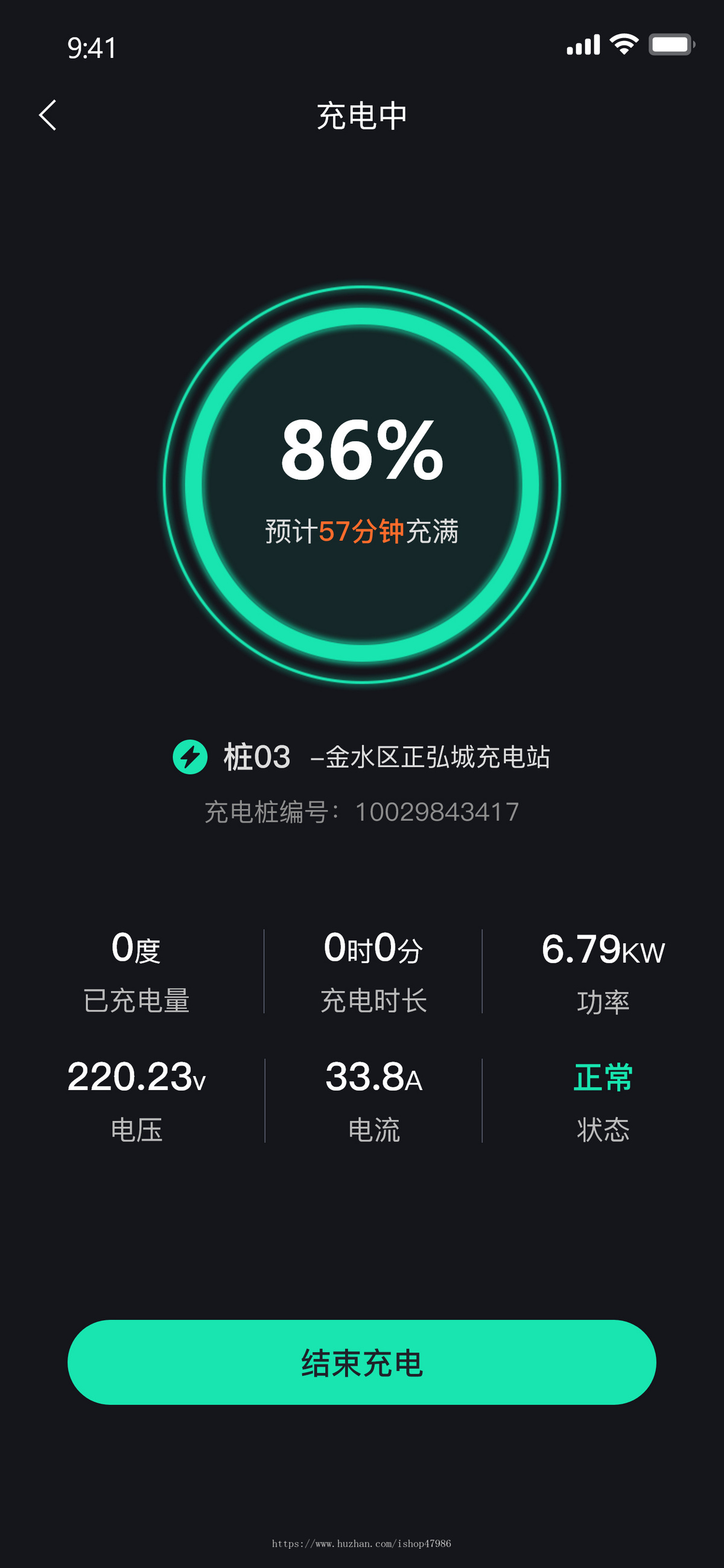The image size is (724, 1568).
Task: Click the clock showing 9:41
Action: [x=93, y=48]
